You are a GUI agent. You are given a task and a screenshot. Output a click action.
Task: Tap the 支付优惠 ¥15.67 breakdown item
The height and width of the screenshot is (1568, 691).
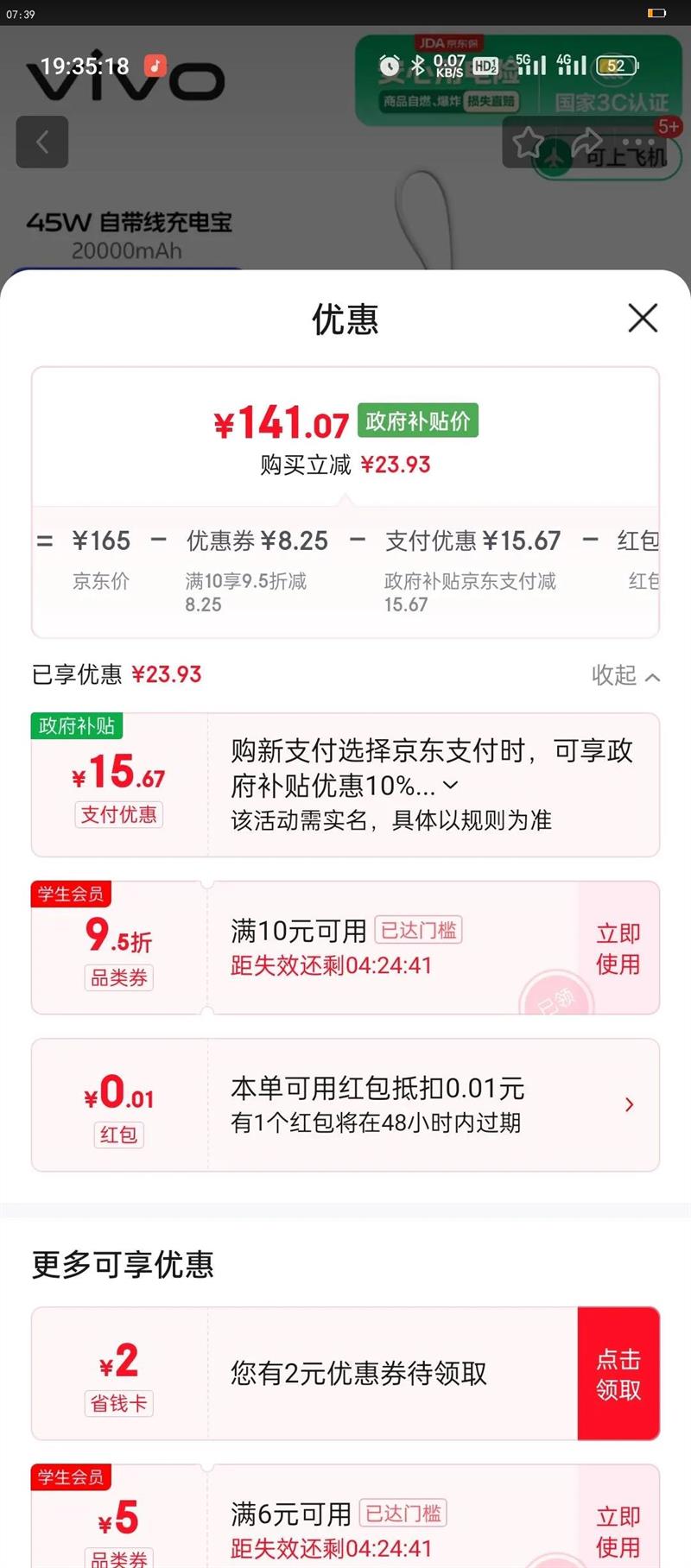tap(471, 540)
